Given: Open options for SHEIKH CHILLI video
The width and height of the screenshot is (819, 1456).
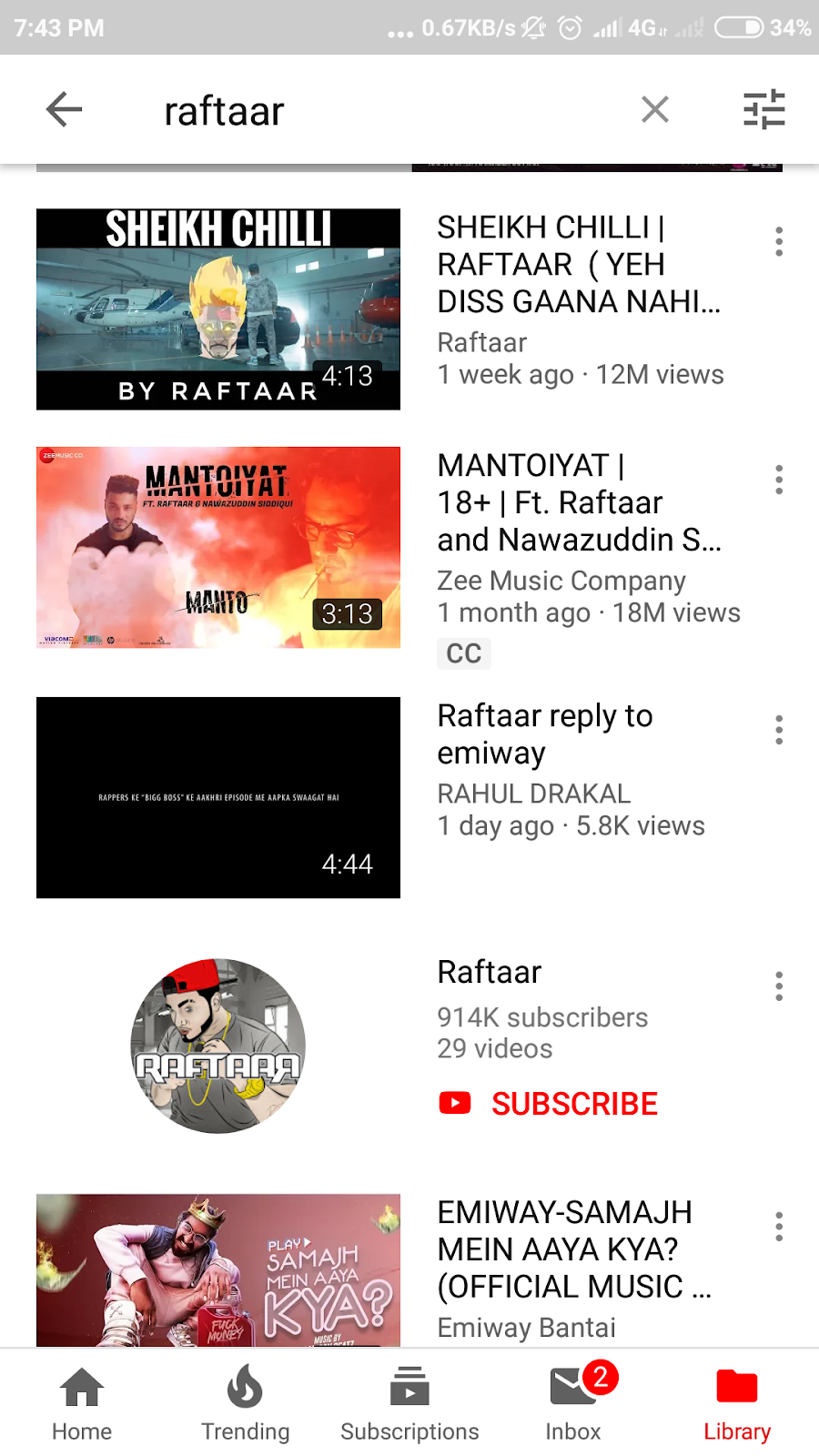Looking at the screenshot, I should (x=779, y=241).
